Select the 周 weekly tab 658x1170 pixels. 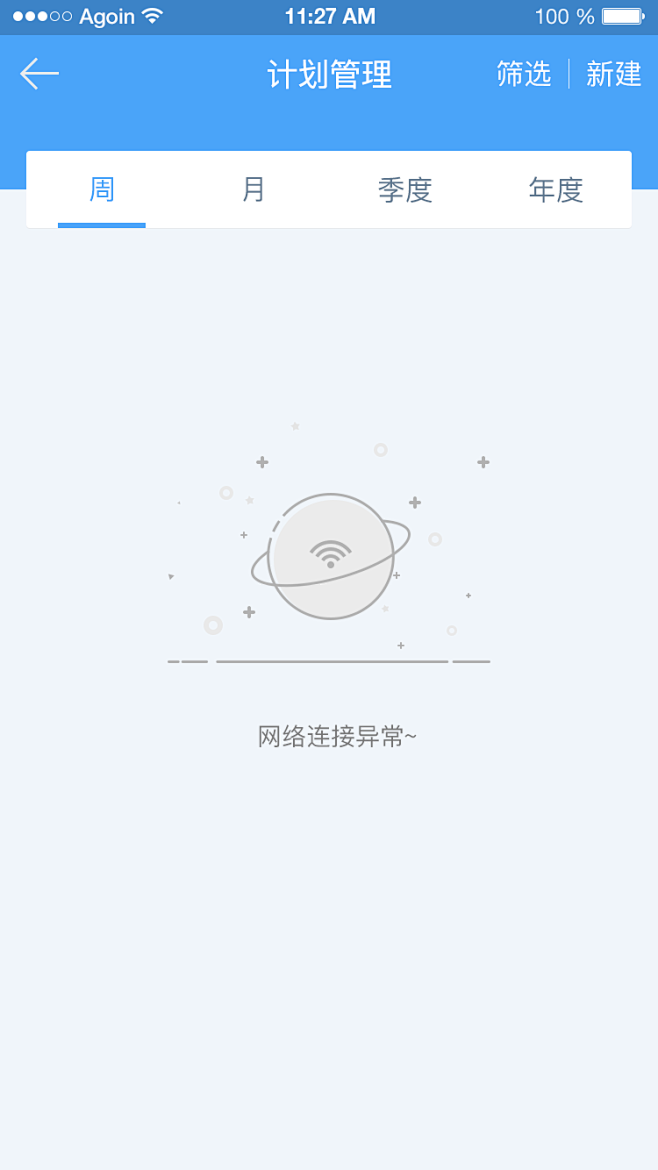pos(102,190)
